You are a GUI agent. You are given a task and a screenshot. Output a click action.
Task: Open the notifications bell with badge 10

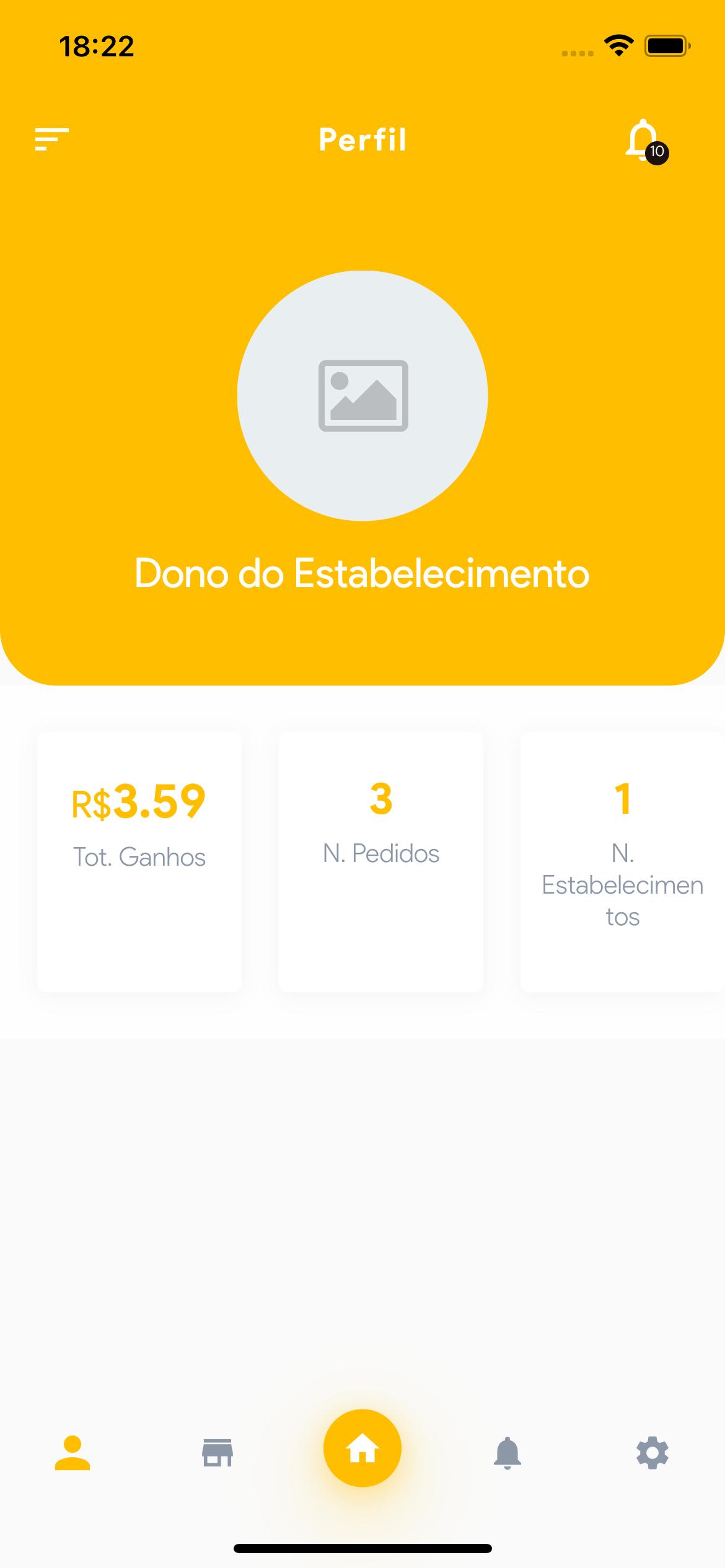[x=646, y=141]
